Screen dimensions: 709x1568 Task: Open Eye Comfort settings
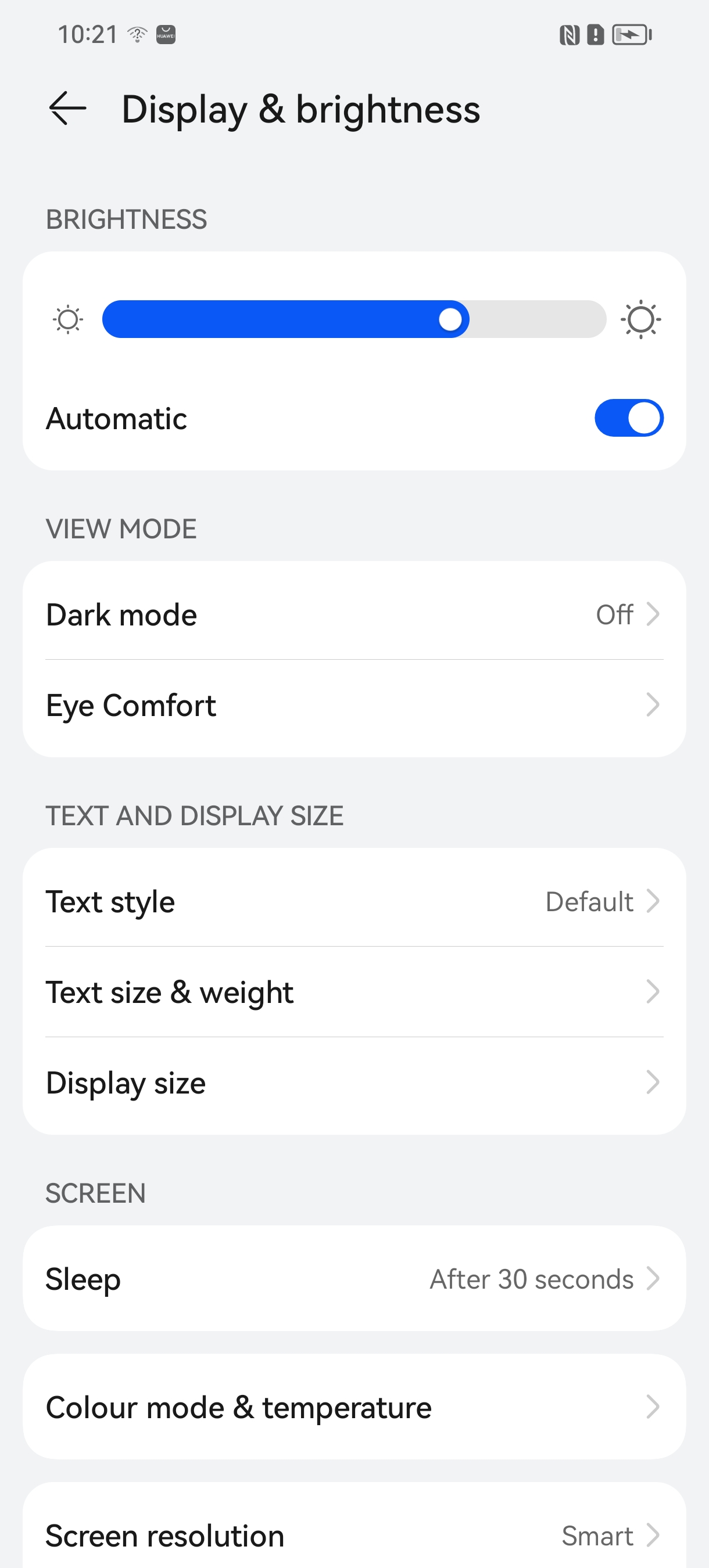(x=353, y=705)
